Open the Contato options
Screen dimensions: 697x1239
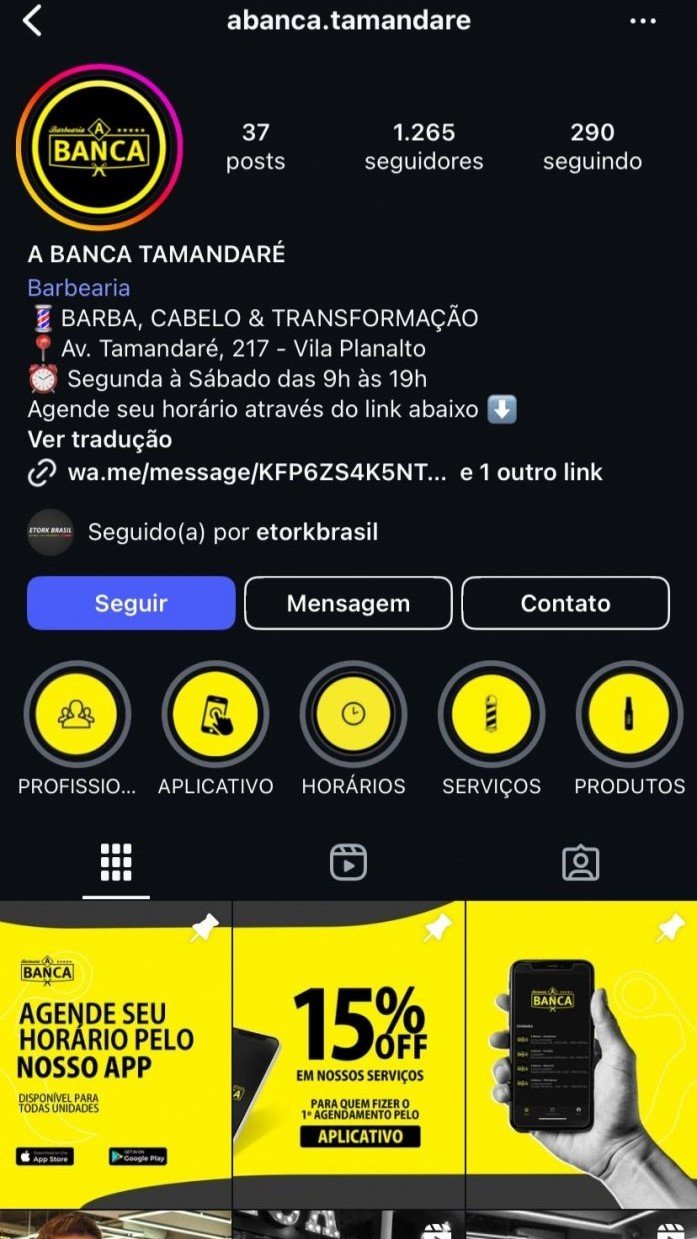click(565, 603)
